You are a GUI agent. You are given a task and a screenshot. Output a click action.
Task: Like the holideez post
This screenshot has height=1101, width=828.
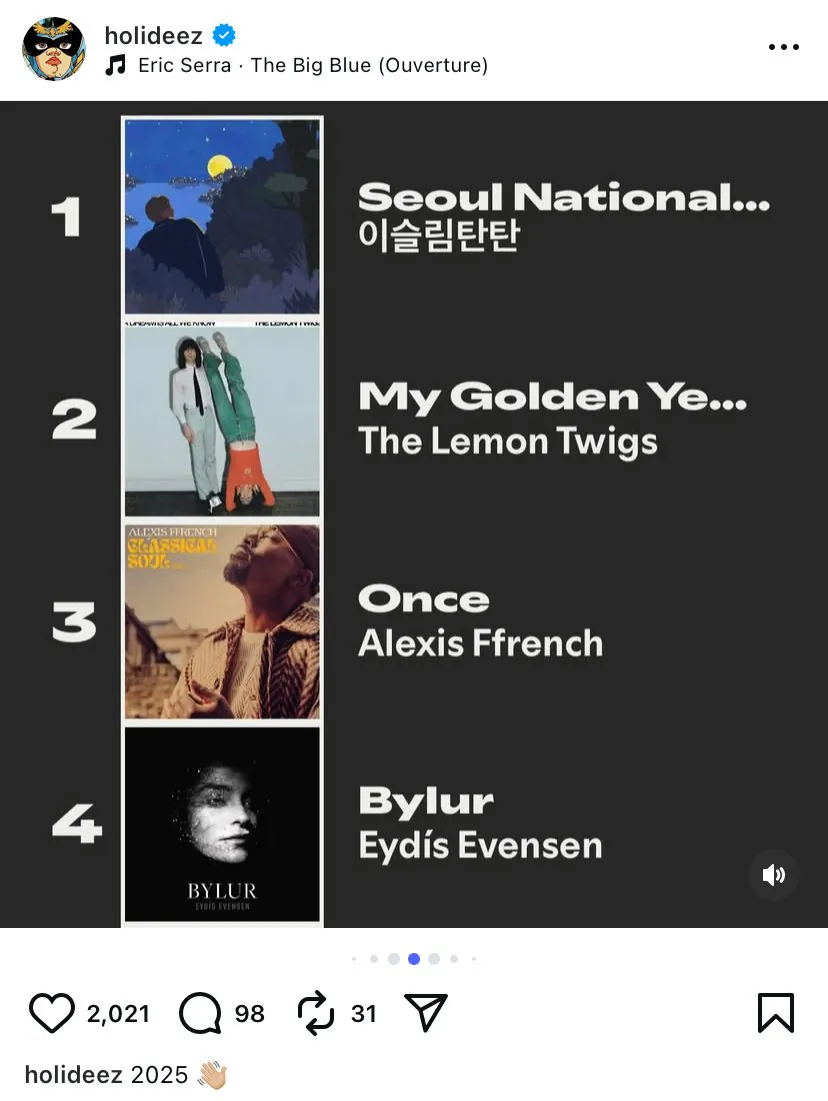pyautogui.click(x=52, y=1013)
